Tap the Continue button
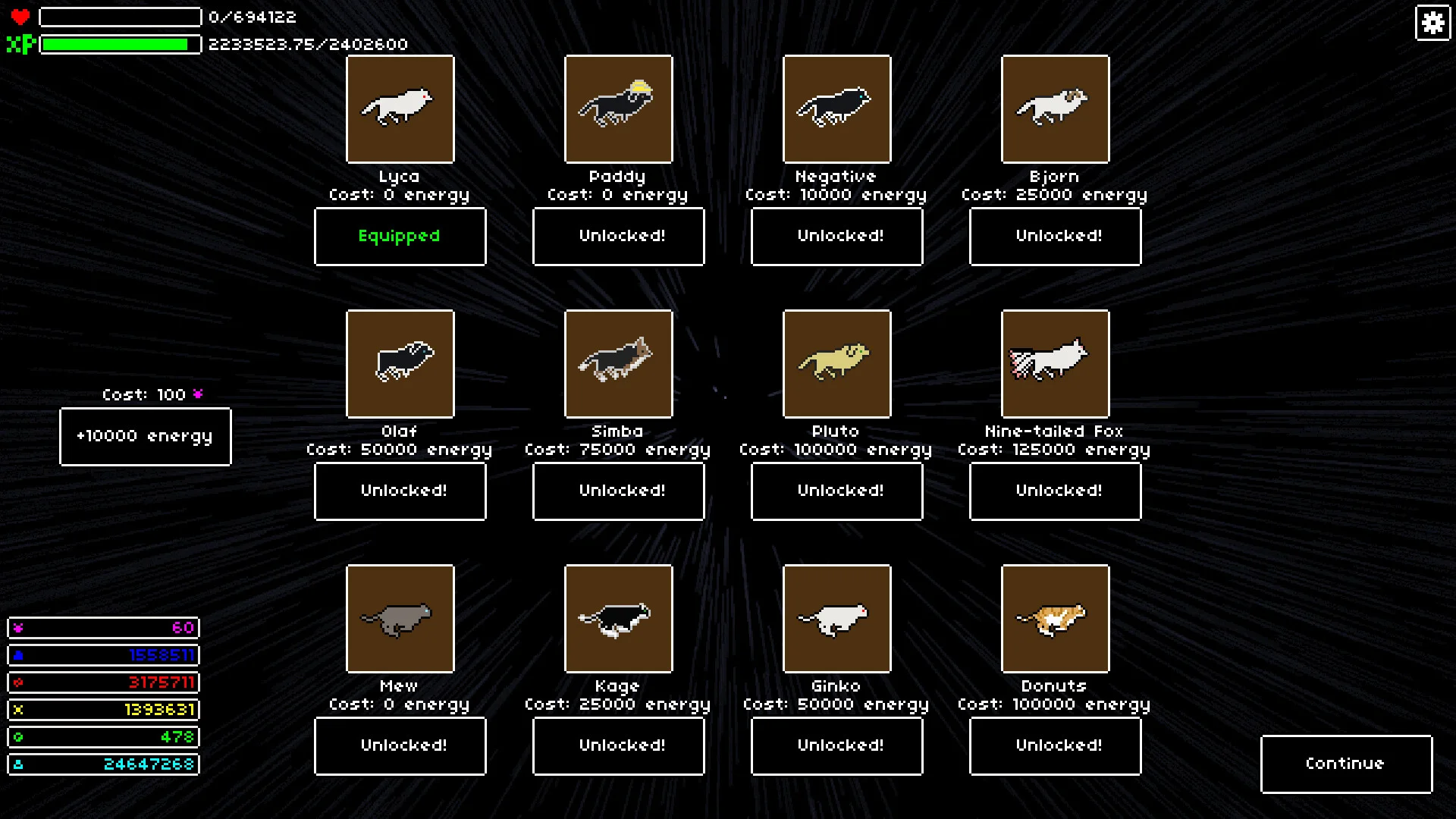This screenshot has height=819, width=1456. pyautogui.click(x=1346, y=764)
